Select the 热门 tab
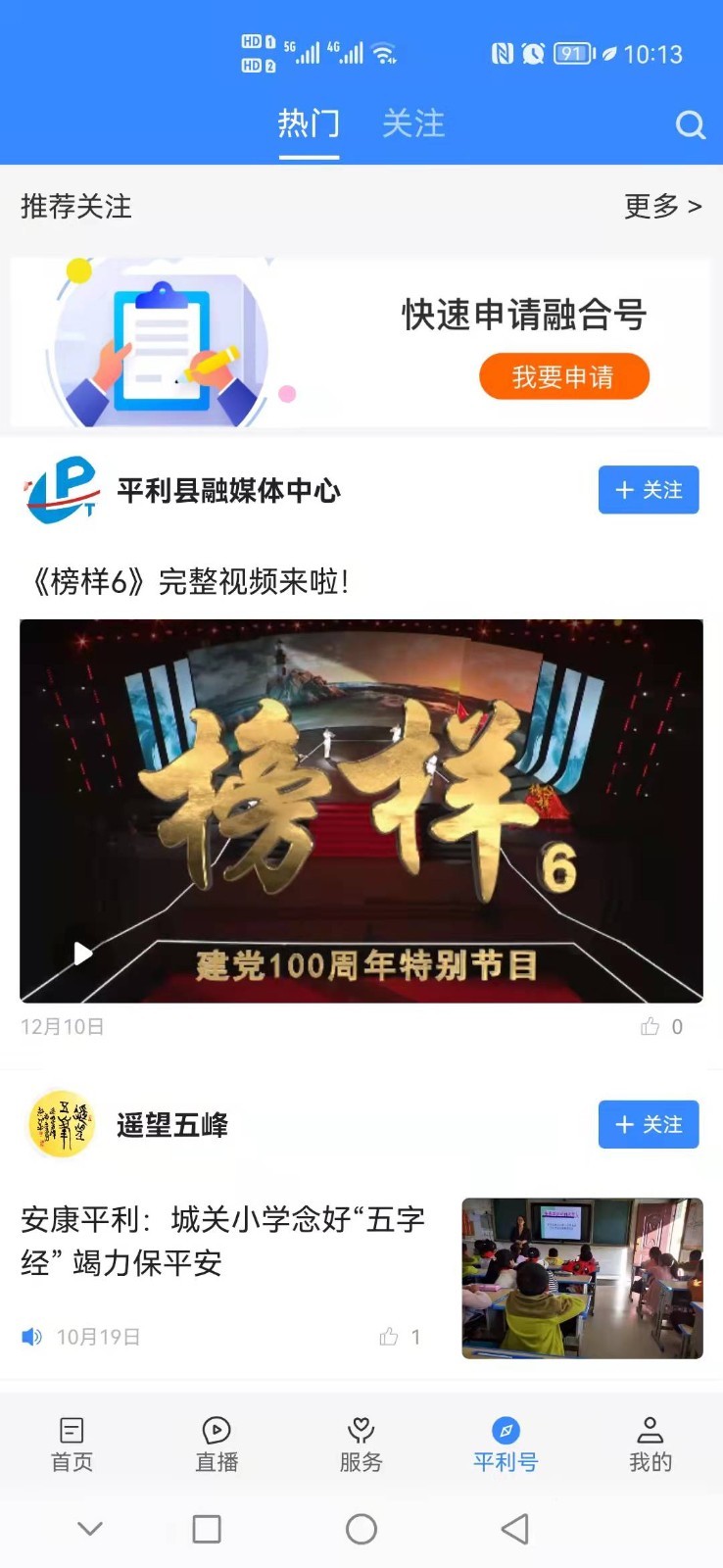723x1568 pixels. click(309, 123)
